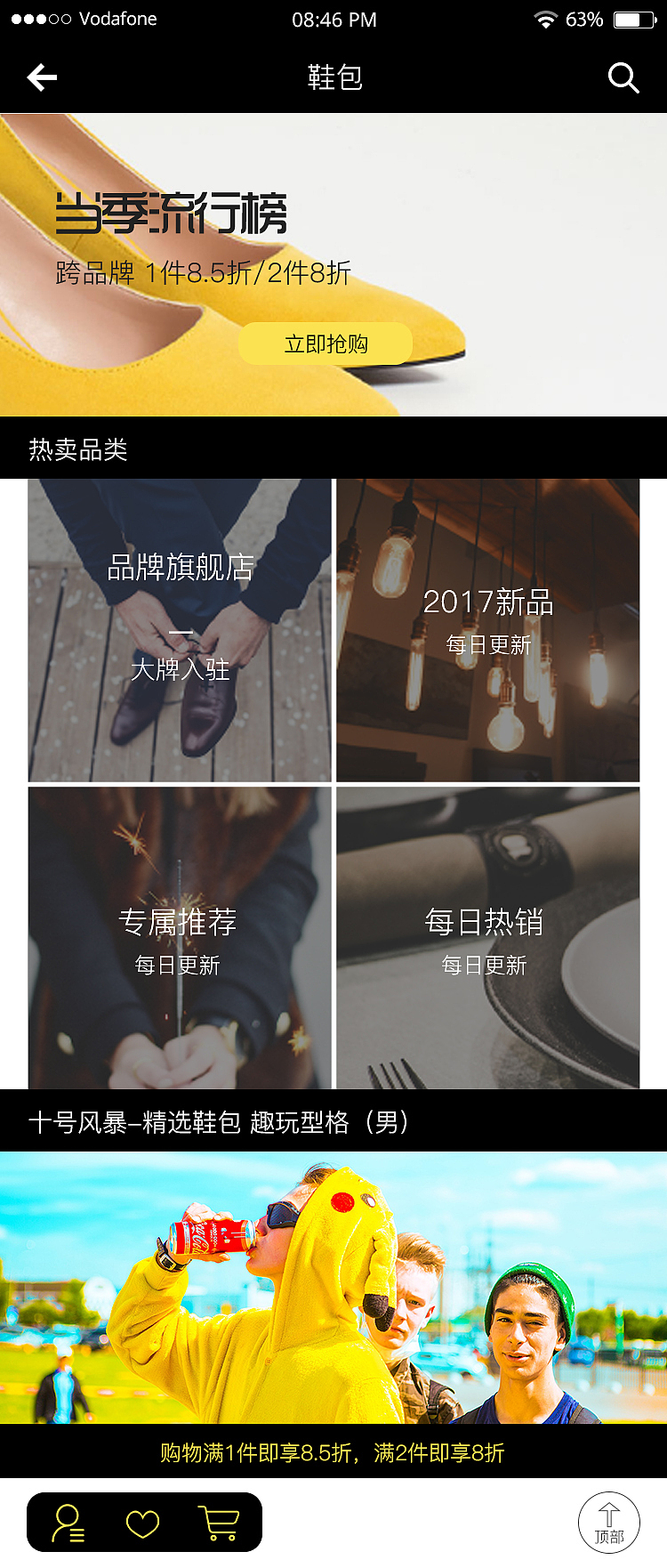This screenshot has width=667, height=1568.
Task: Open search with the magnifier icon
Action: click(623, 78)
